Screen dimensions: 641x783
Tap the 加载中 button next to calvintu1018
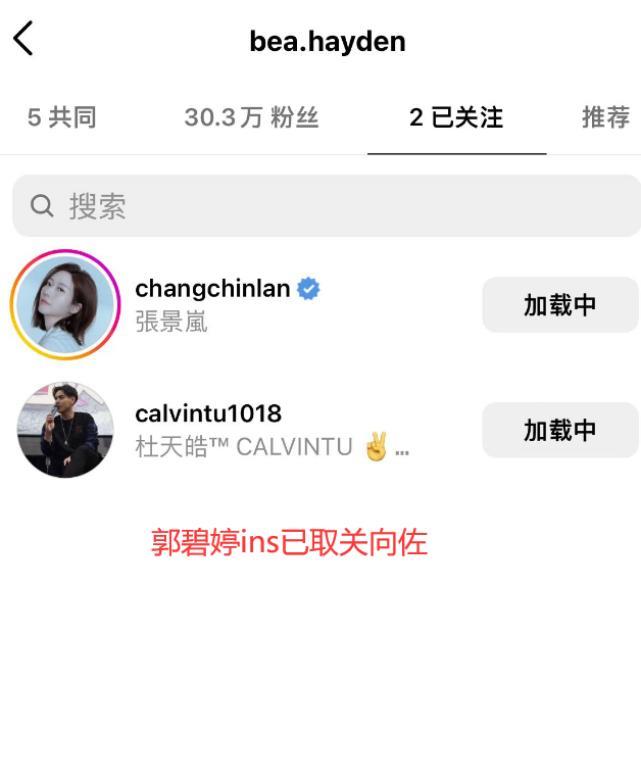pyautogui.click(x=559, y=430)
